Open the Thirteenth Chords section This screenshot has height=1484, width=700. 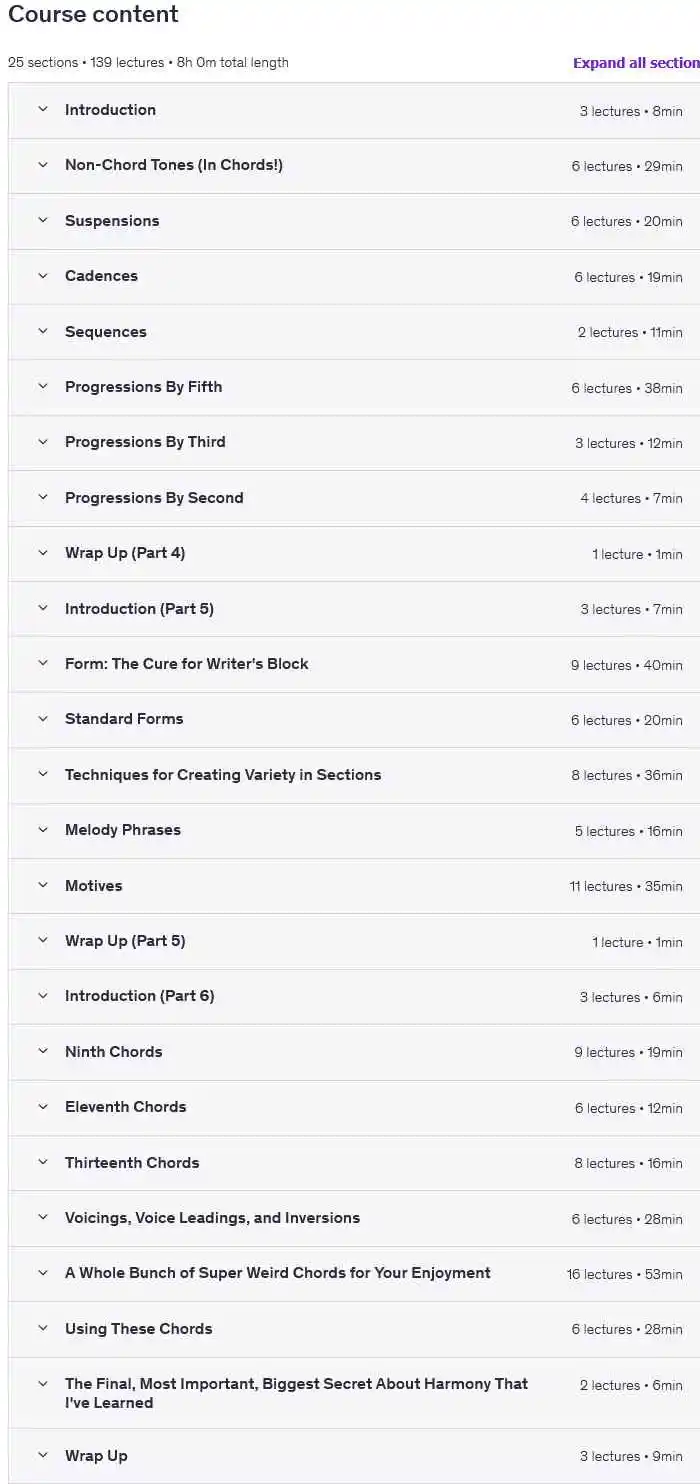[x=132, y=1163]
